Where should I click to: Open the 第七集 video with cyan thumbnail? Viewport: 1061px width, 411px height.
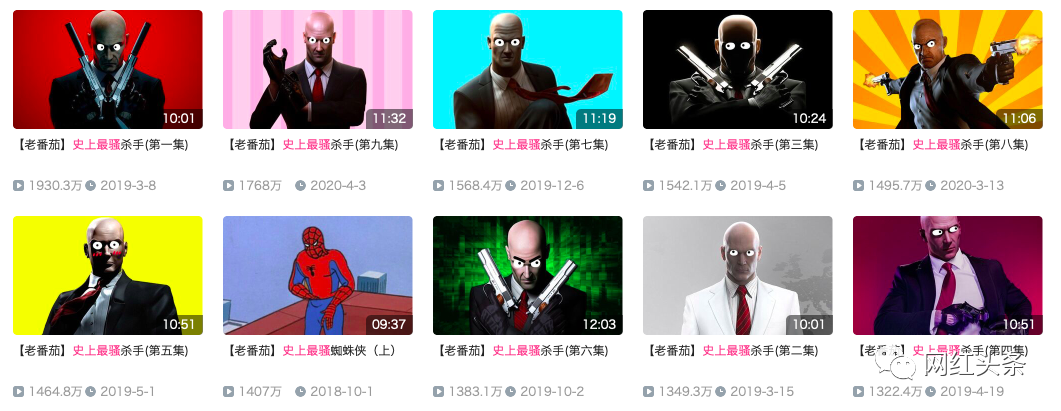(527, 69)
